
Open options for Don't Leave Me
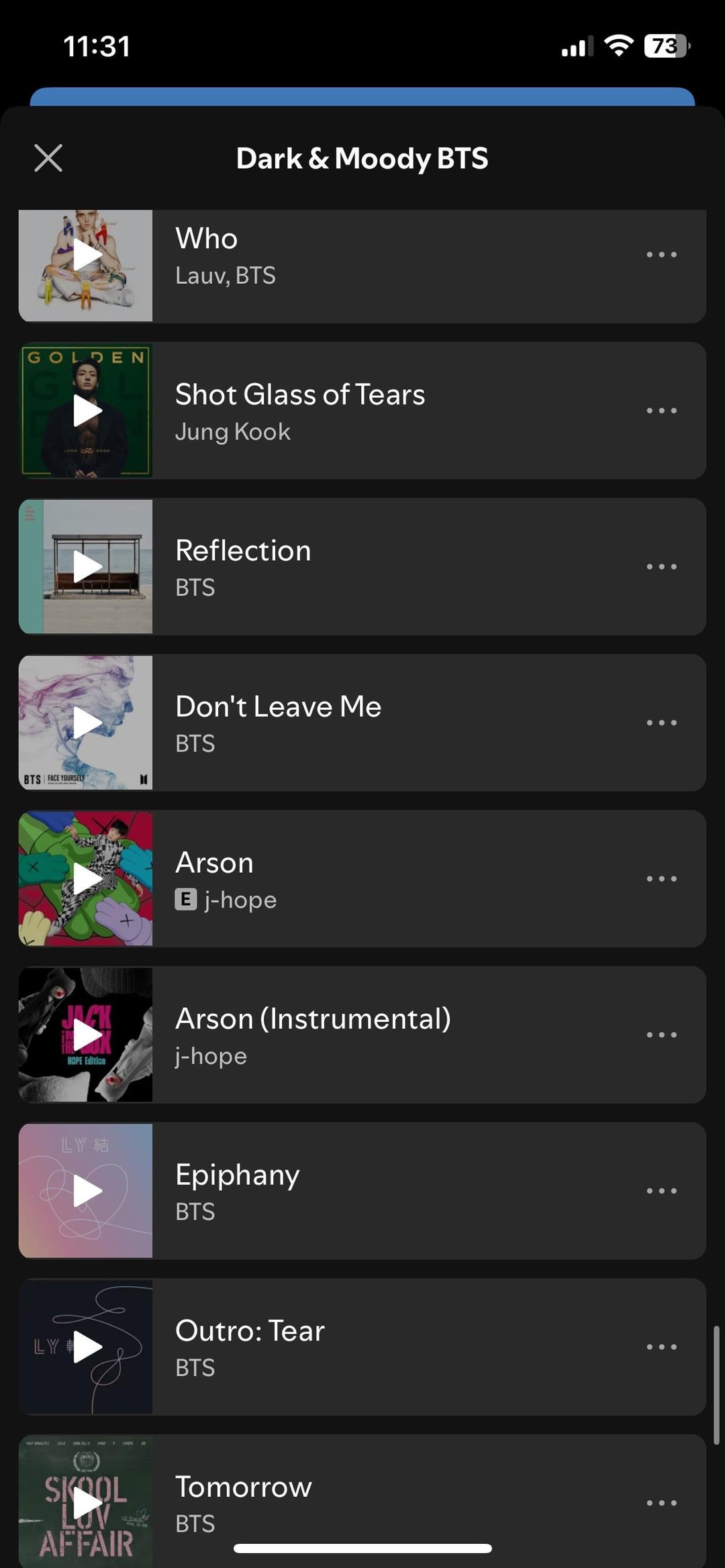[x=661, y=723]
